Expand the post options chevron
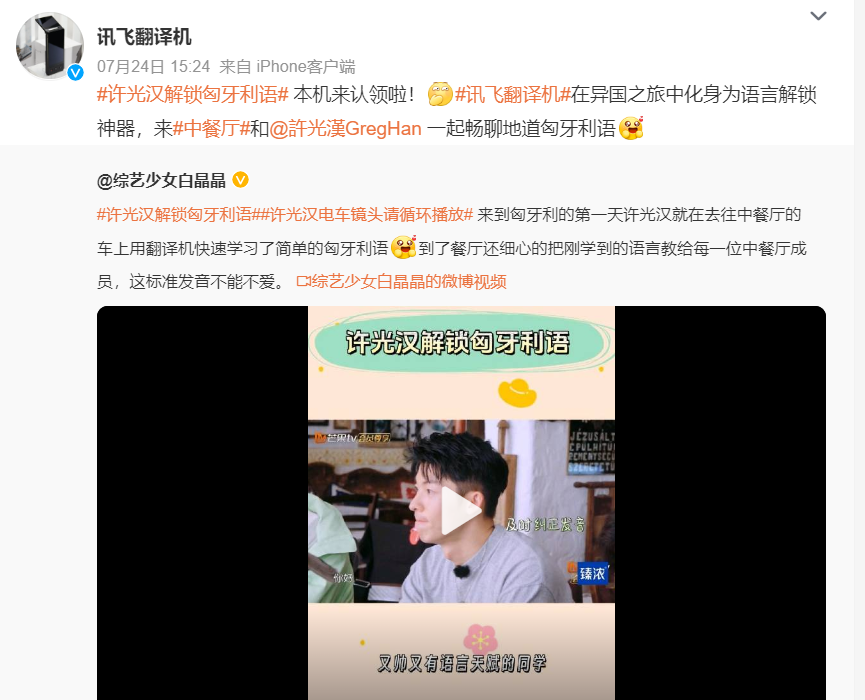 coord(818,16)
